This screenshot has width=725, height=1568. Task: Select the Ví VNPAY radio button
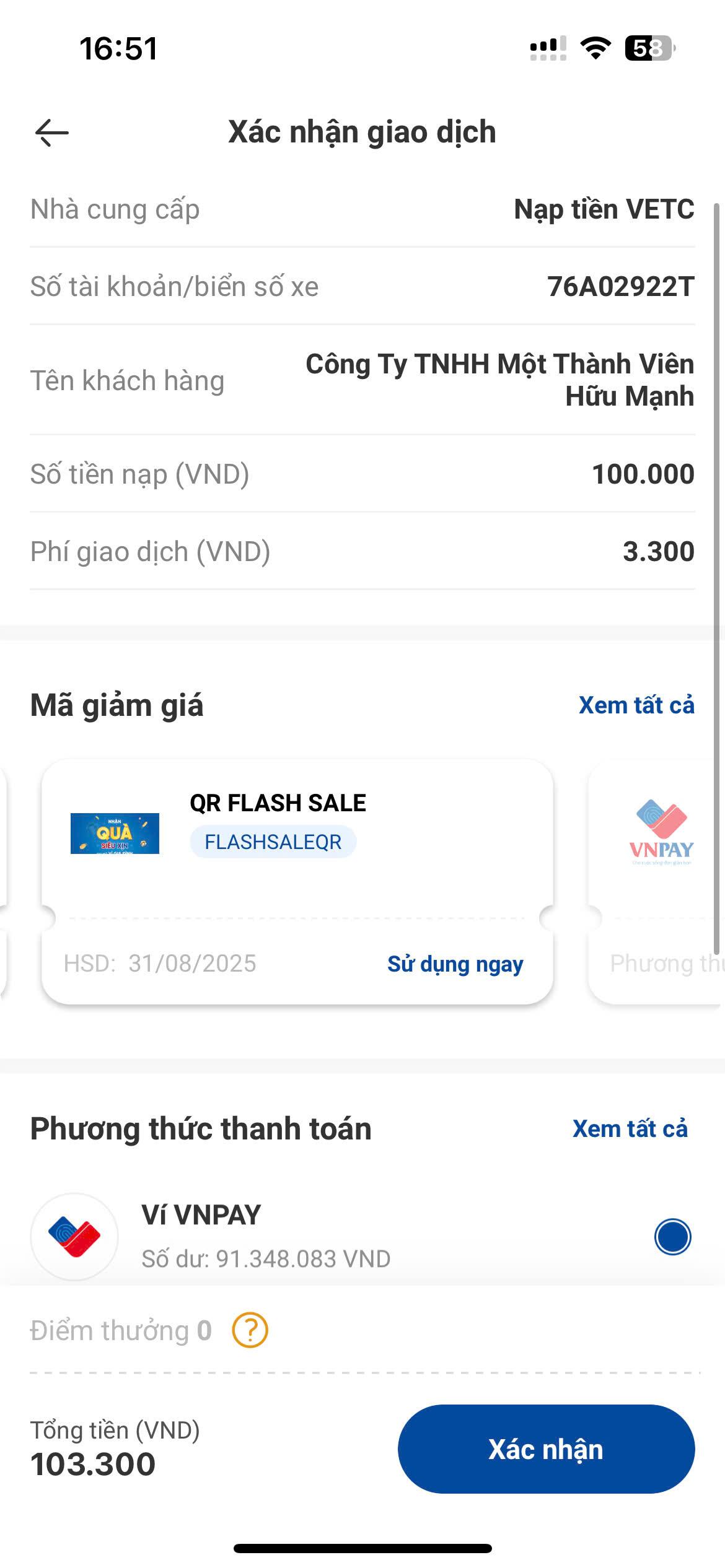(x=672, y=1237)
